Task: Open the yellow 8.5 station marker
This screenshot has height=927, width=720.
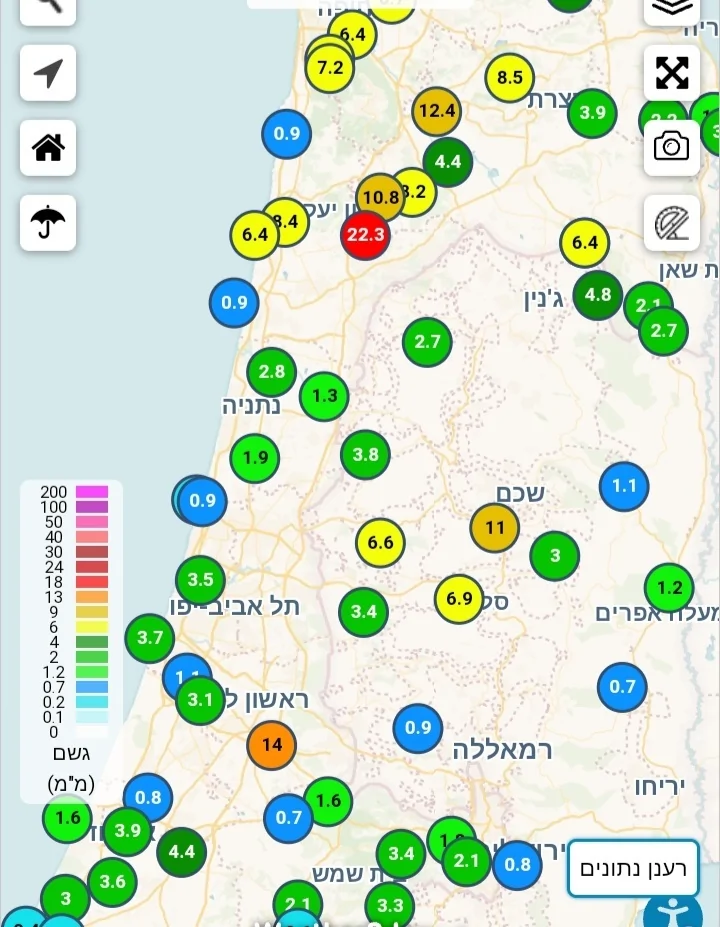Action: point(510,78)
